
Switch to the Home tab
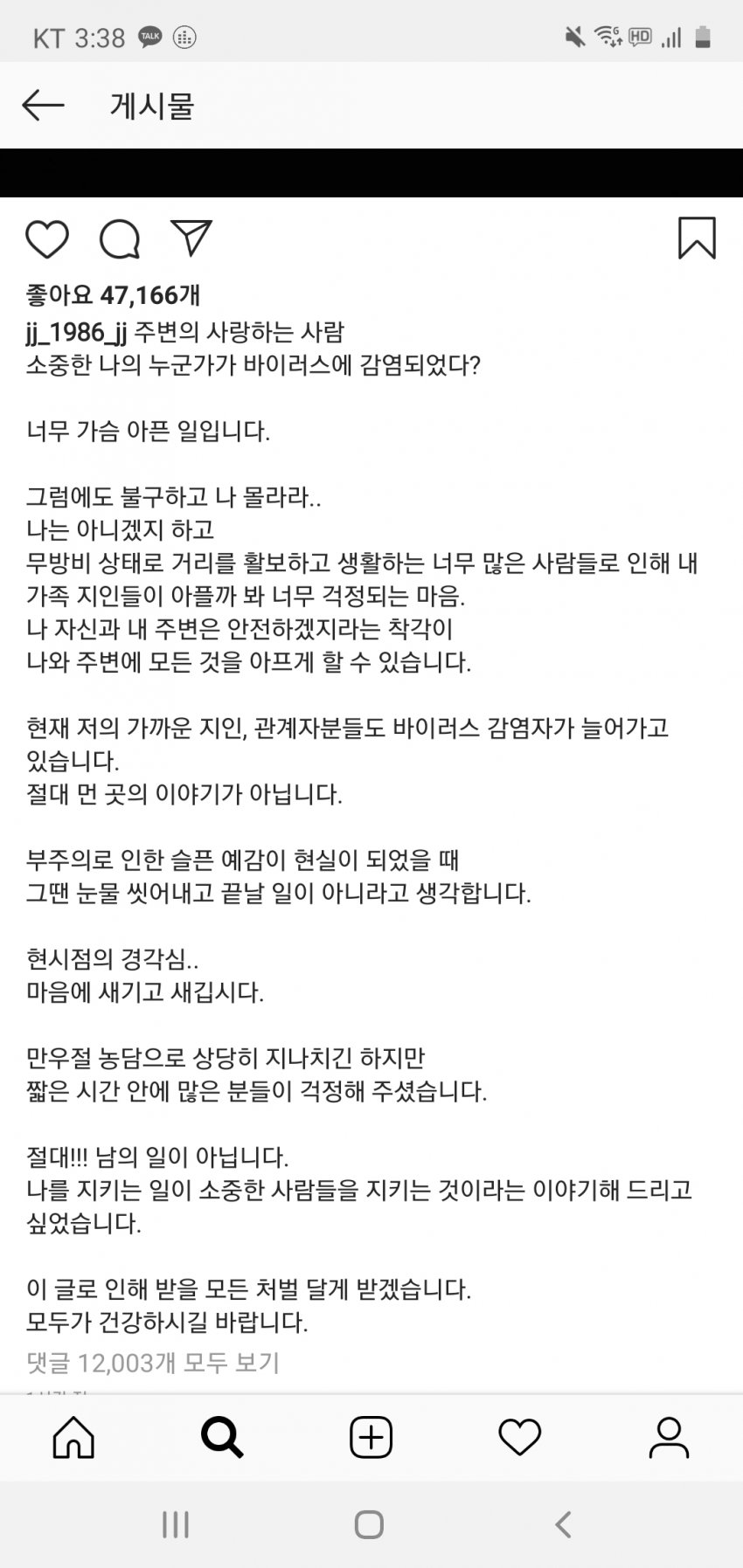(73, 1437)
